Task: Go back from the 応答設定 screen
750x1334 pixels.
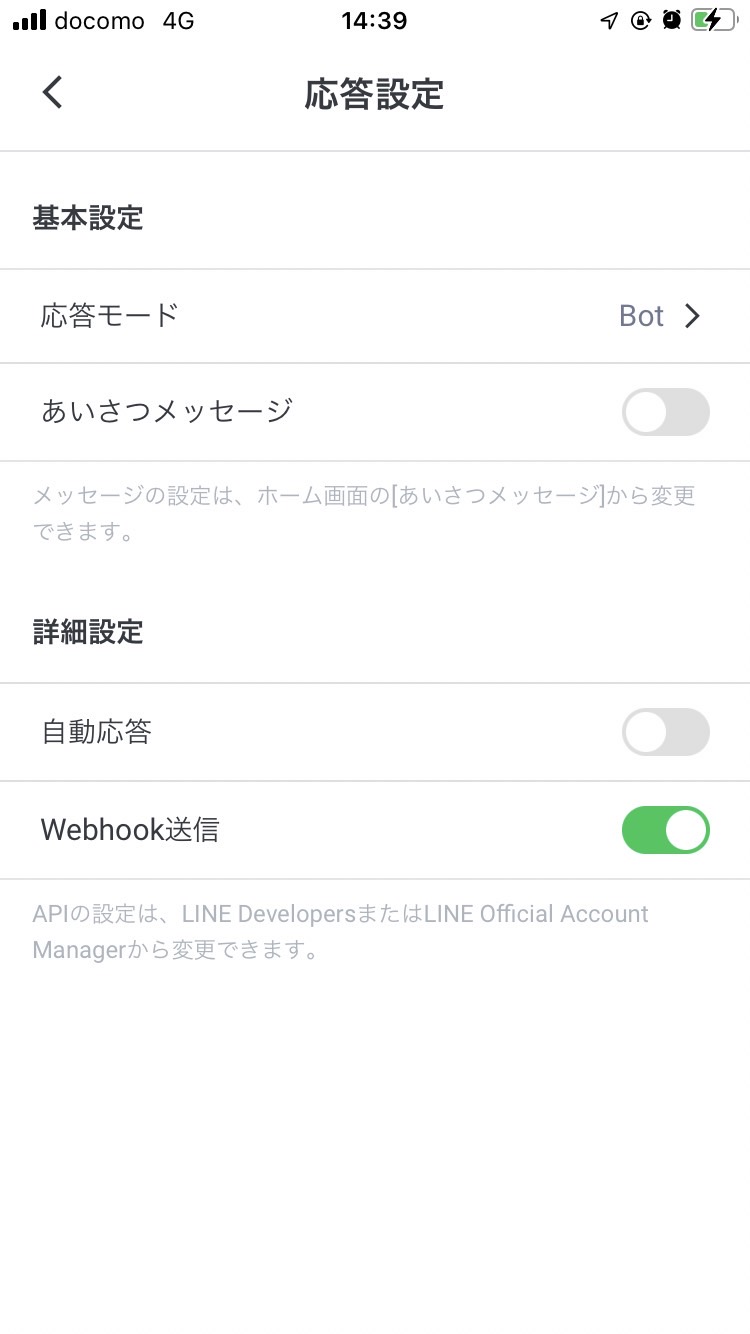Action: (x=52, y=92)
